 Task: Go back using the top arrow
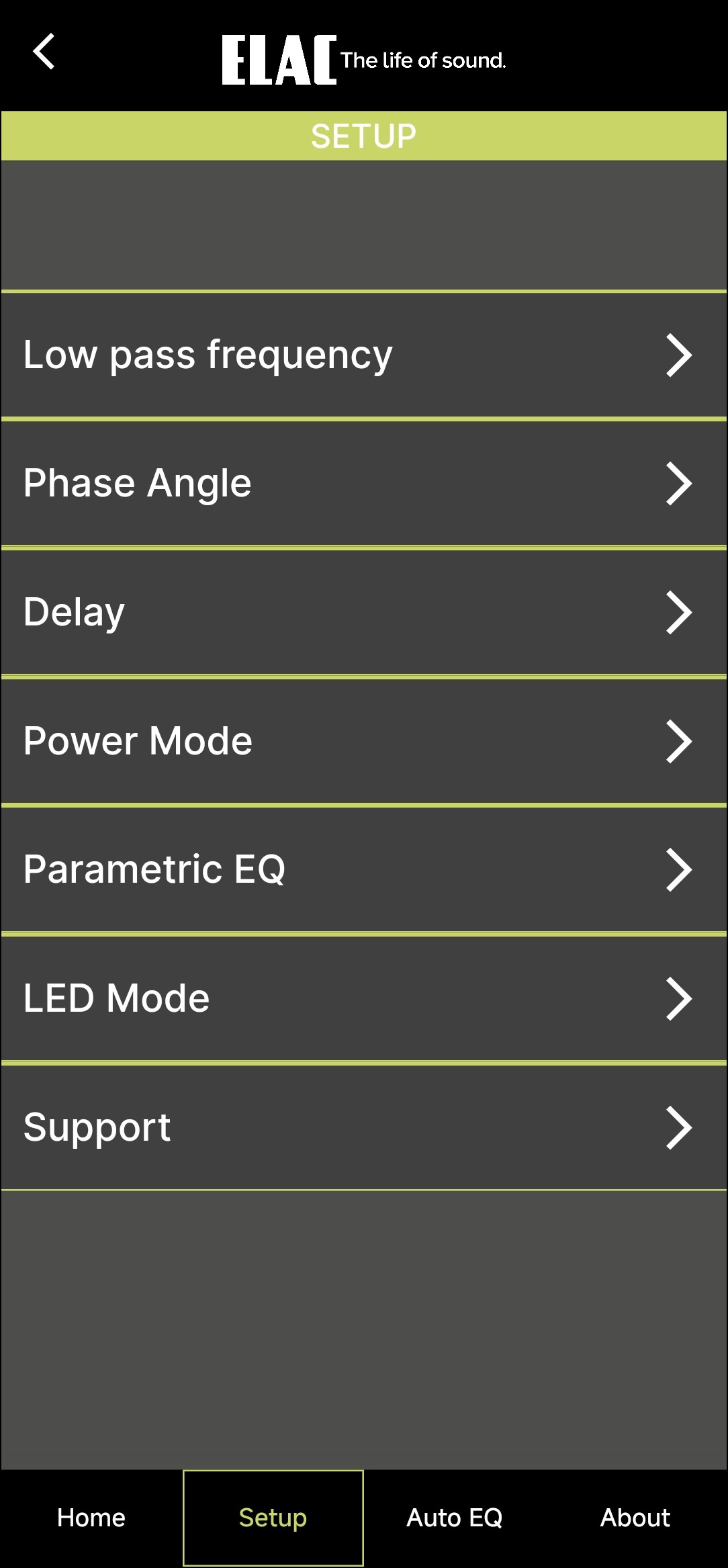coord(44,52)
